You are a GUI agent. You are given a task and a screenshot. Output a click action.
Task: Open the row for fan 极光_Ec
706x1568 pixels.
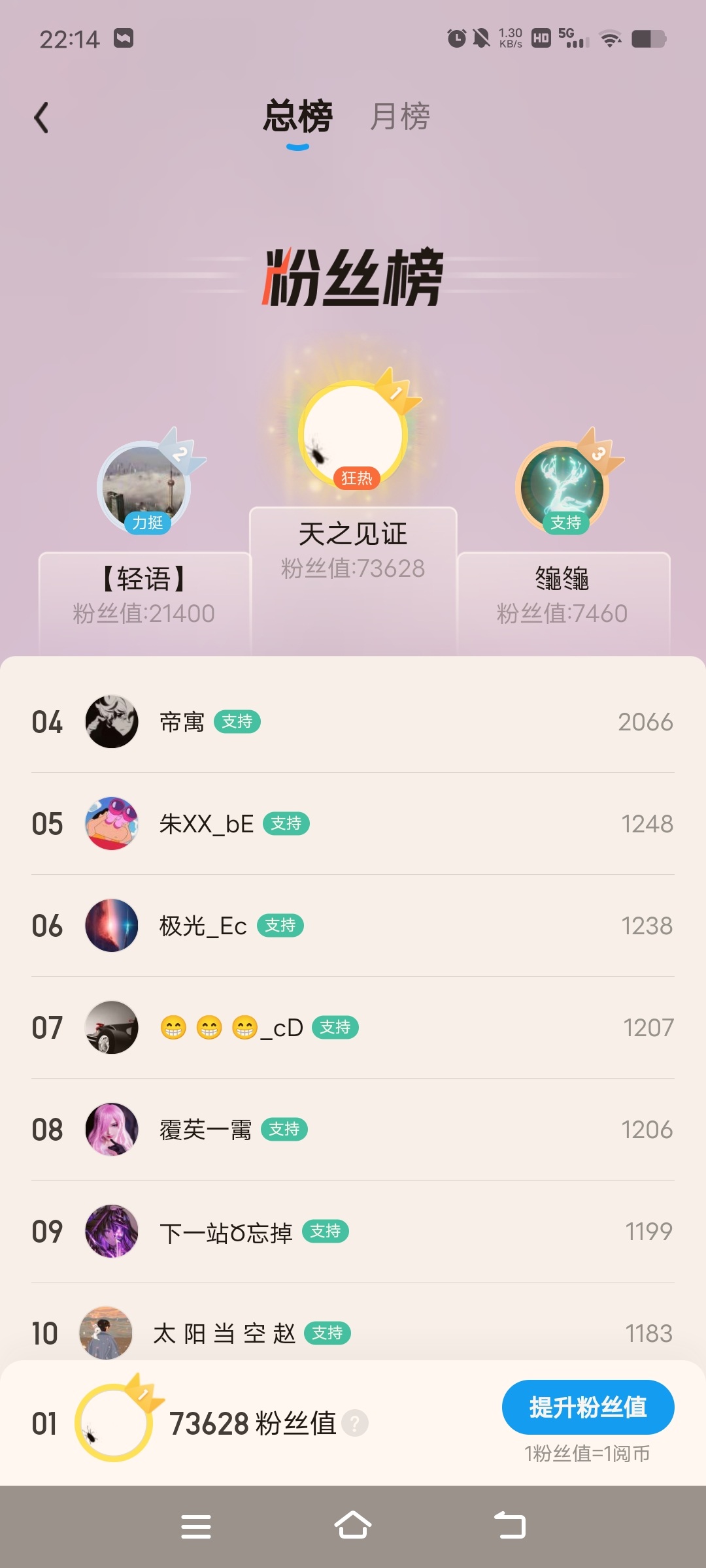[x=353, y=926]
